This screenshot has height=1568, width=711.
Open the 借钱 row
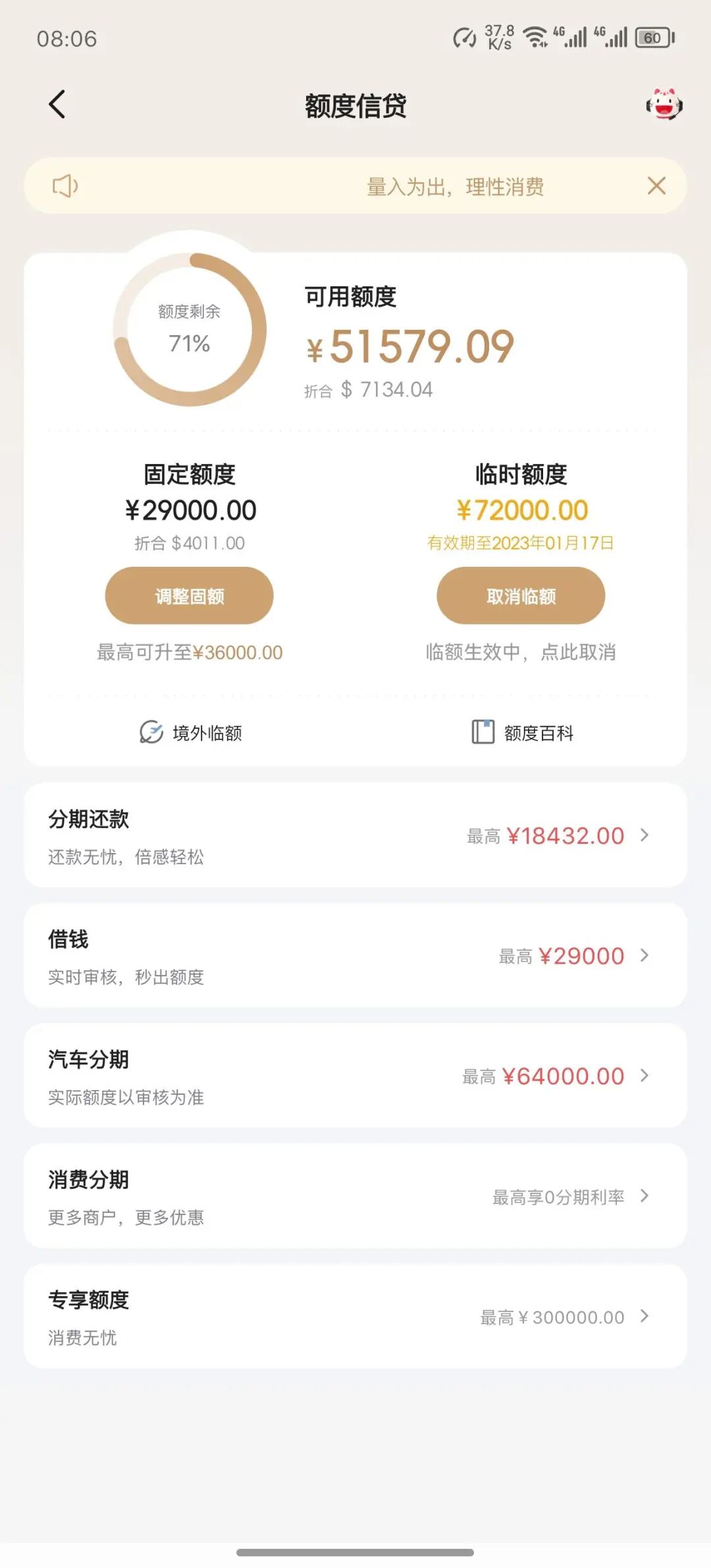point(355,956)
